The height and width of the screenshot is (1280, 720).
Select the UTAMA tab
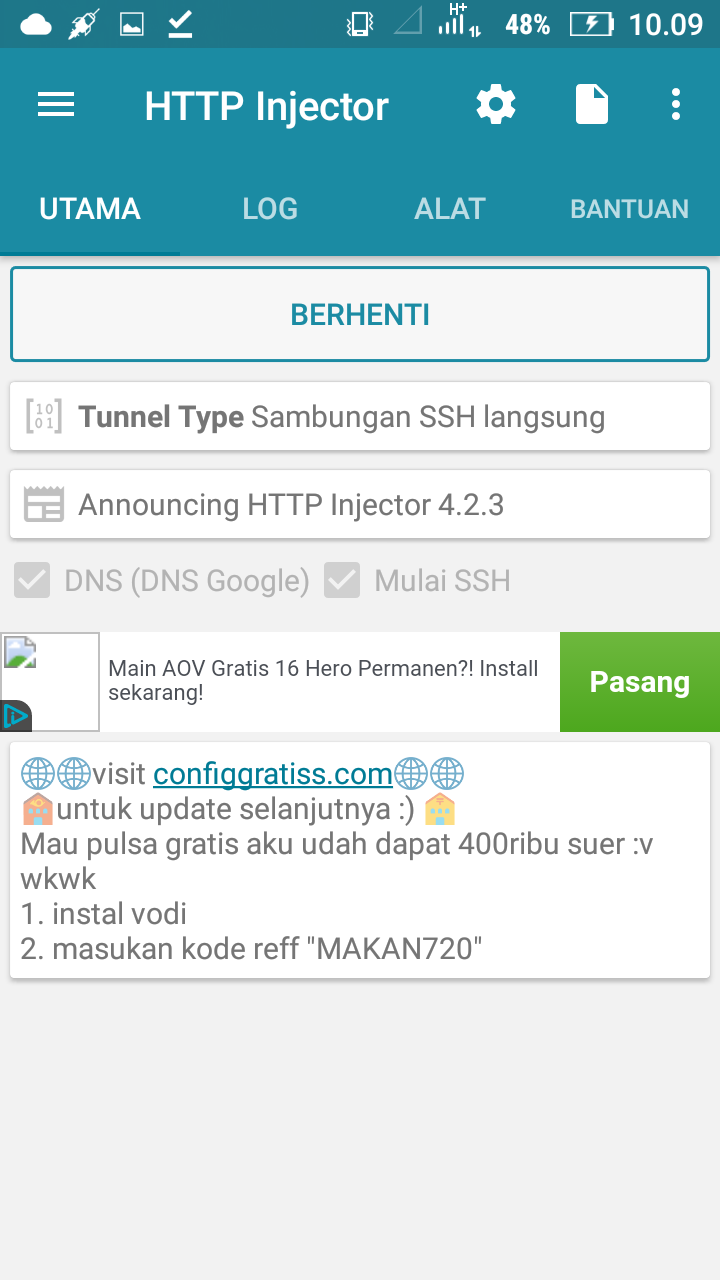[90, 209]
